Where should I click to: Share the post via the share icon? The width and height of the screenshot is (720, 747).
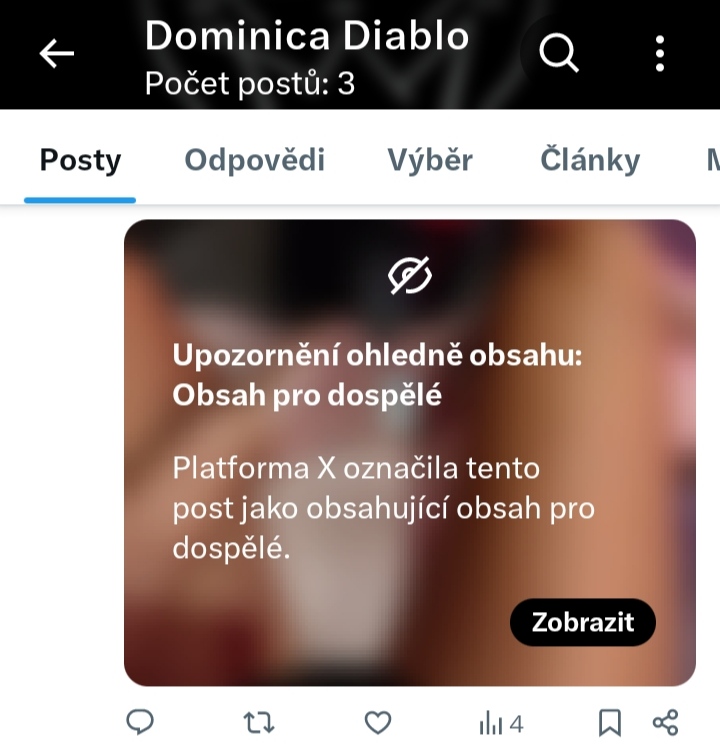point(665,722)
